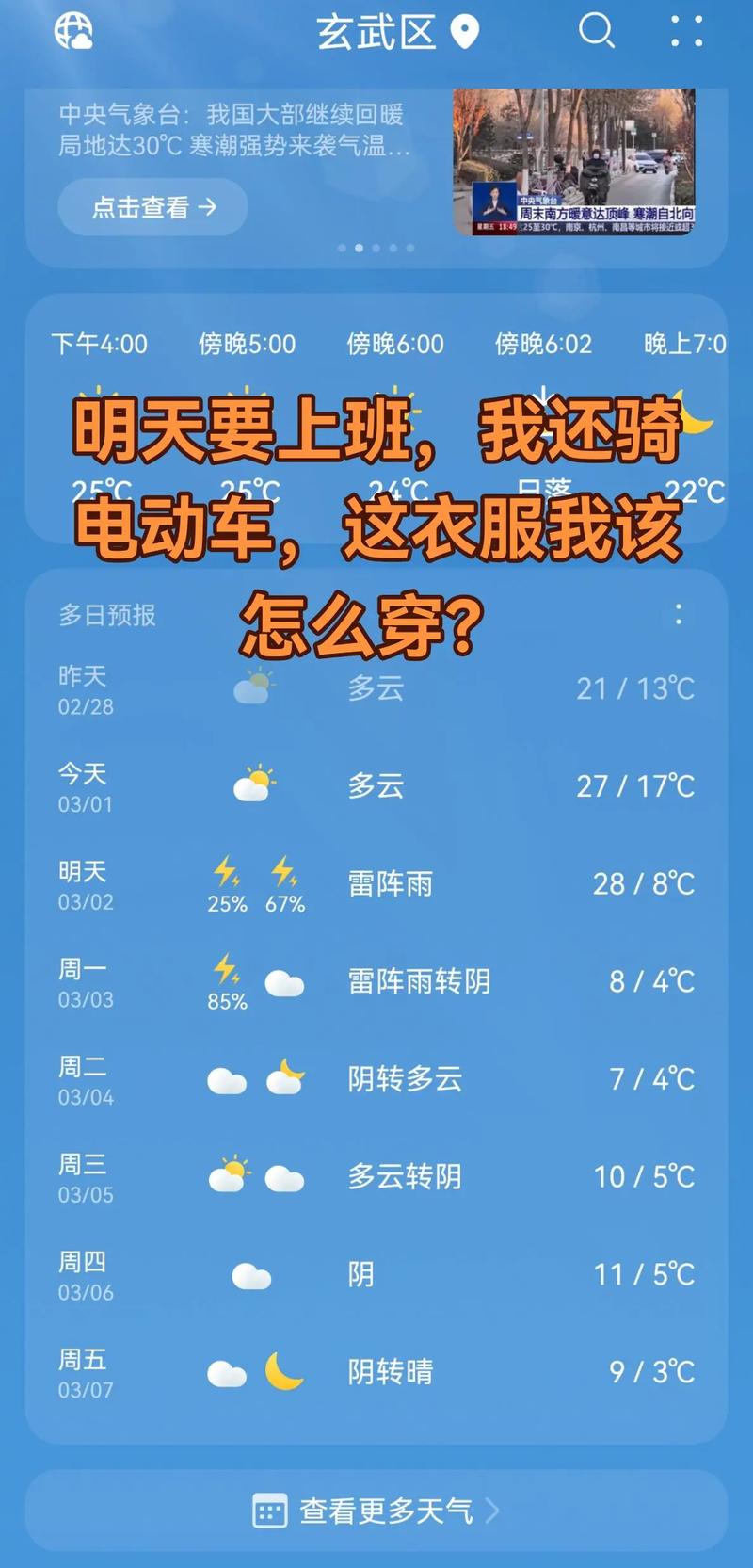Expand 查看更多天气 using its chevron

495,1510
